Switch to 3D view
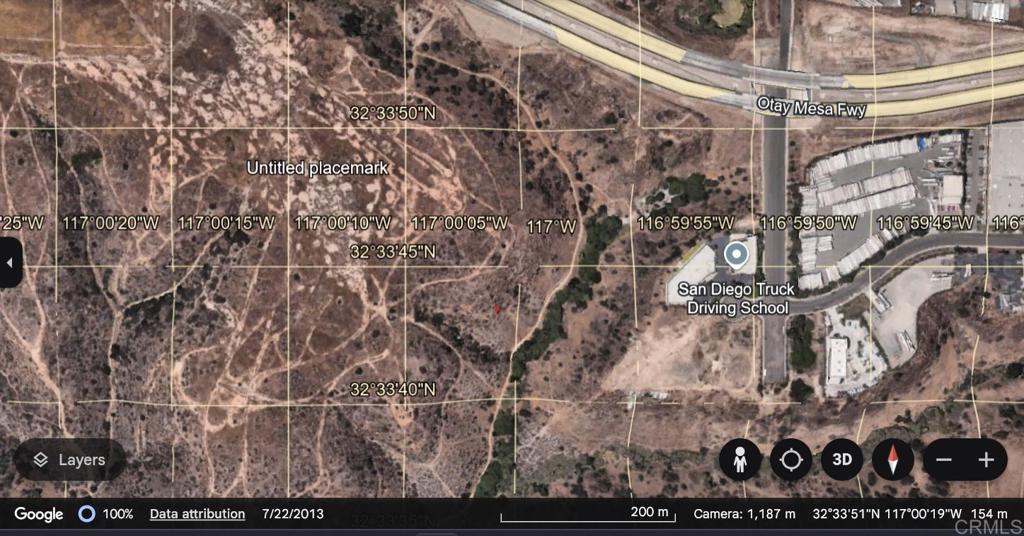Viewport: 1024px width, 536px height. click(x=842, y=460)
